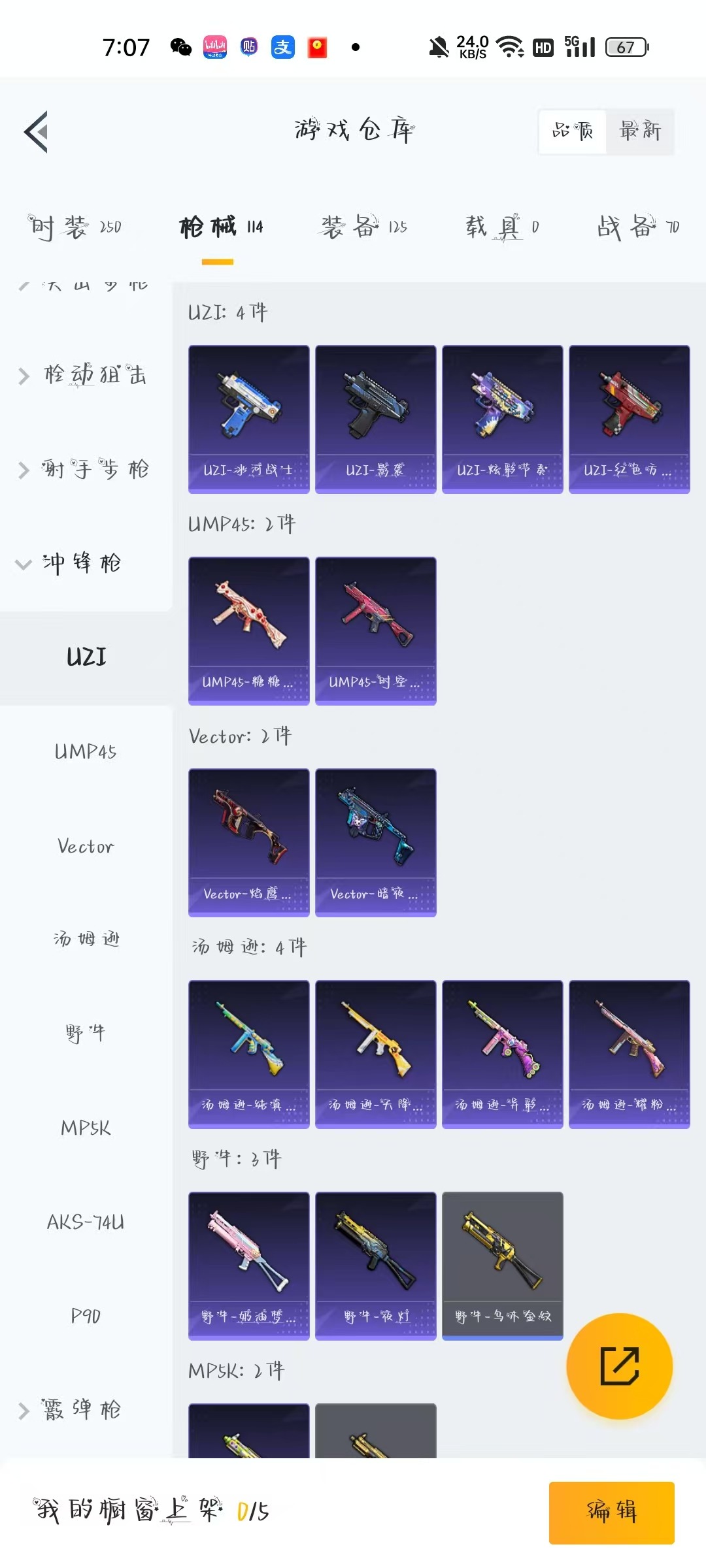This screenshot has height=1568, width=706.
Task: Sort by 品质 option
Action: coord(573,132)
